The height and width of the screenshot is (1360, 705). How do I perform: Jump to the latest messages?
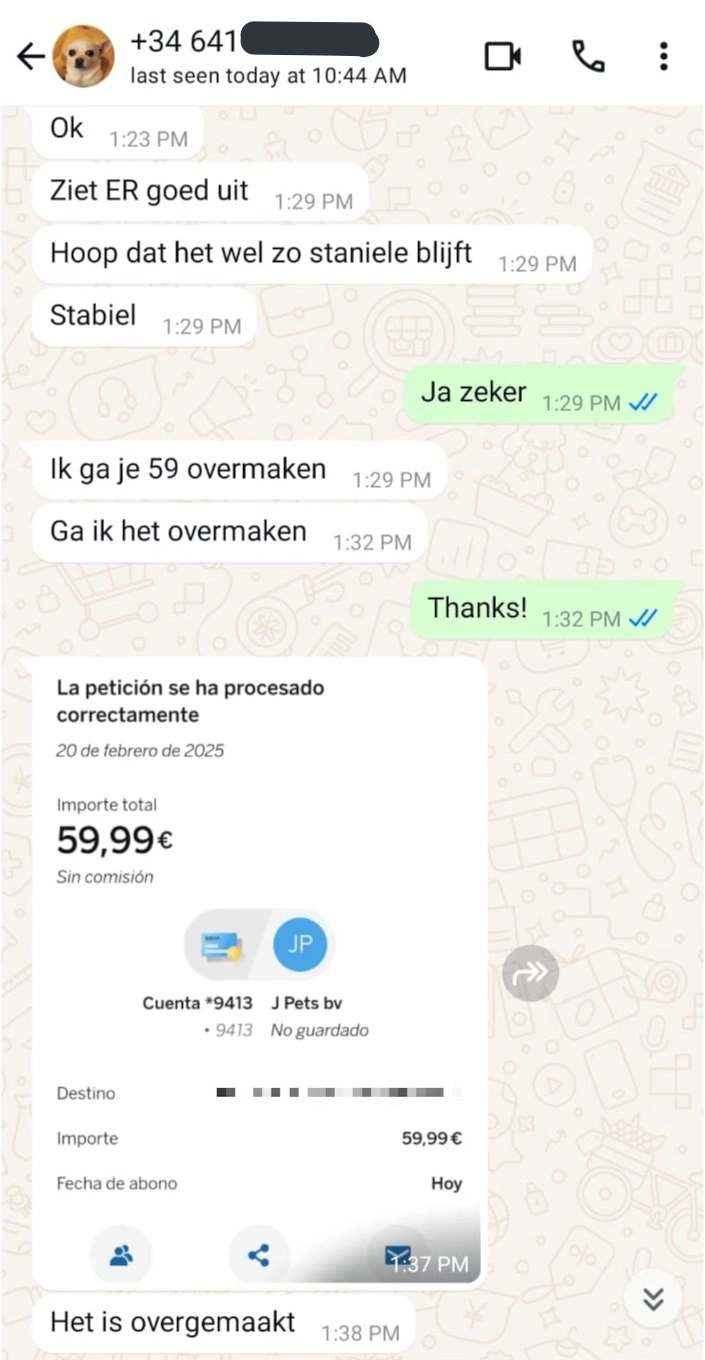653,1299
